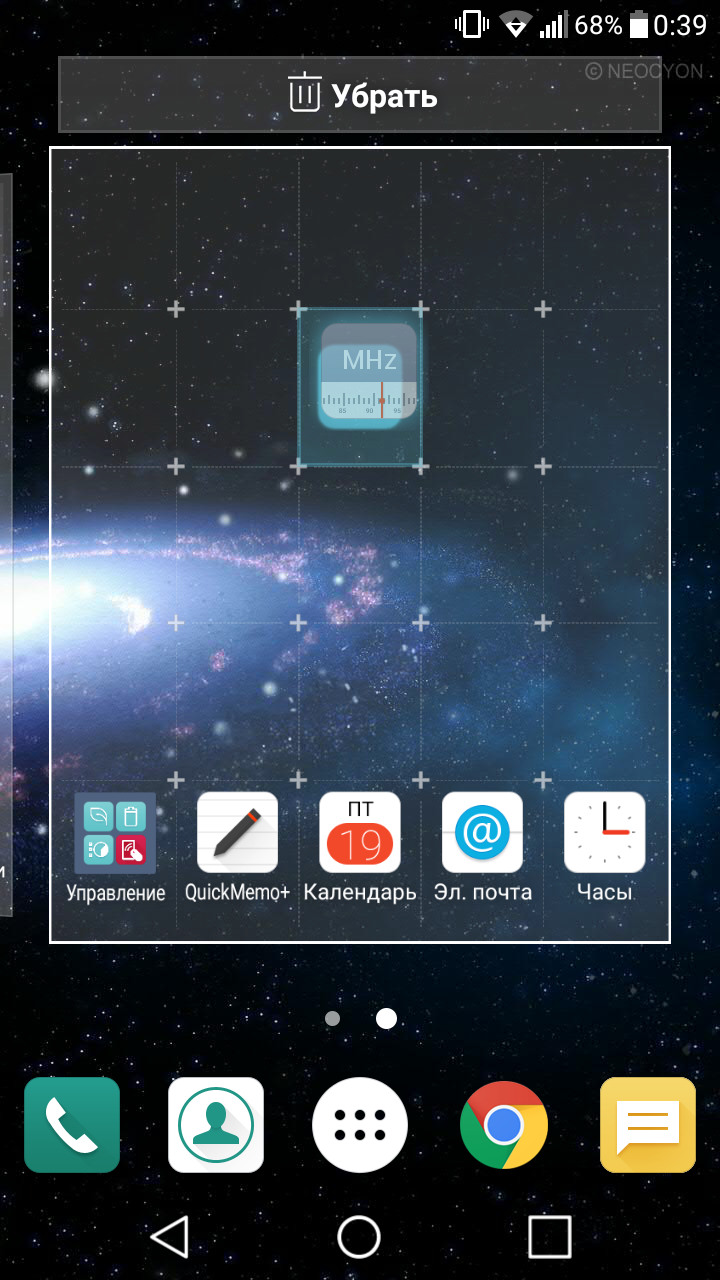The width and height of the screenshot is (720, 1280).
Task: Open the contacts app in dock
Action: click(216, 1125)
